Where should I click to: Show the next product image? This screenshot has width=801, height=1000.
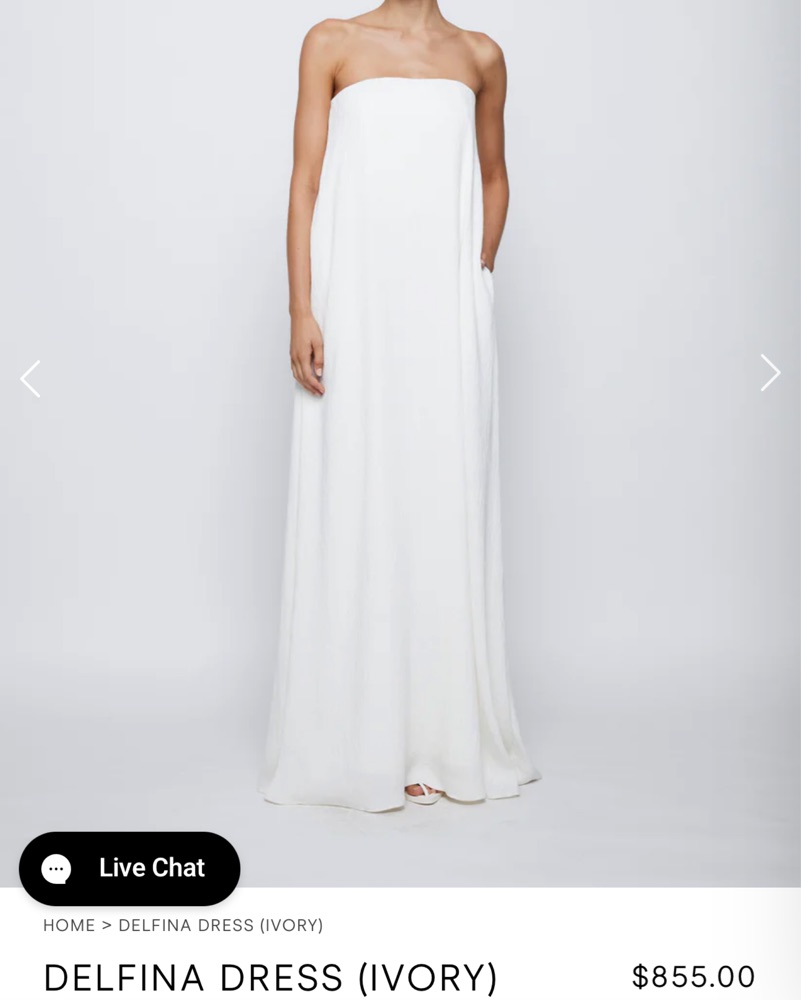tap(769, 373)
